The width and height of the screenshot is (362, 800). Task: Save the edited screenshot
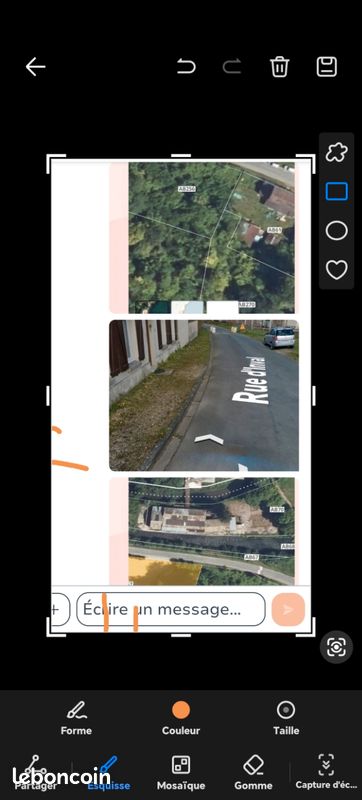(327, 67)
